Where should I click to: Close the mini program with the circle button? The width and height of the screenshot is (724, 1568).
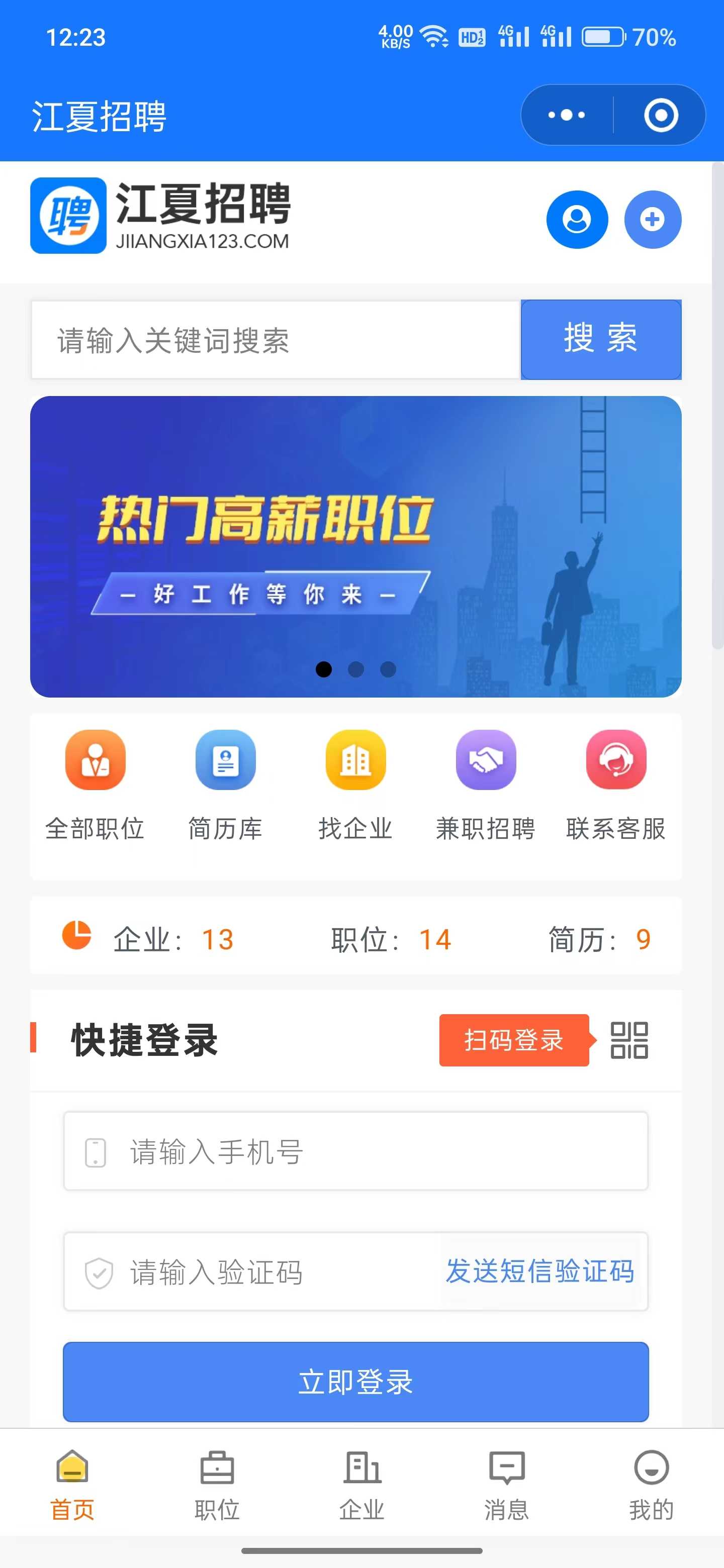click(x=661, y=115)
